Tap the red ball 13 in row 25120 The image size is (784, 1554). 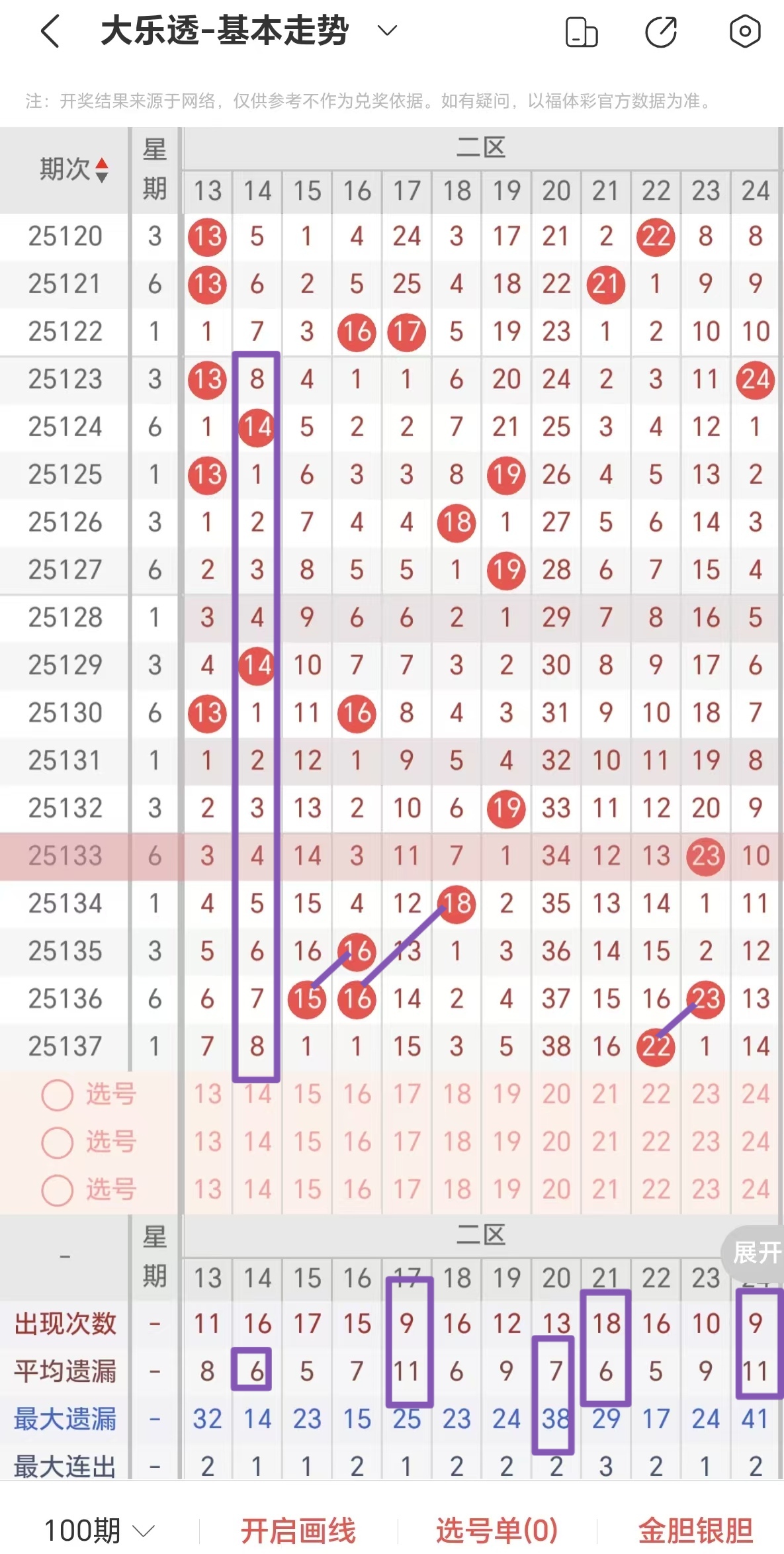[x=206, y=237]
